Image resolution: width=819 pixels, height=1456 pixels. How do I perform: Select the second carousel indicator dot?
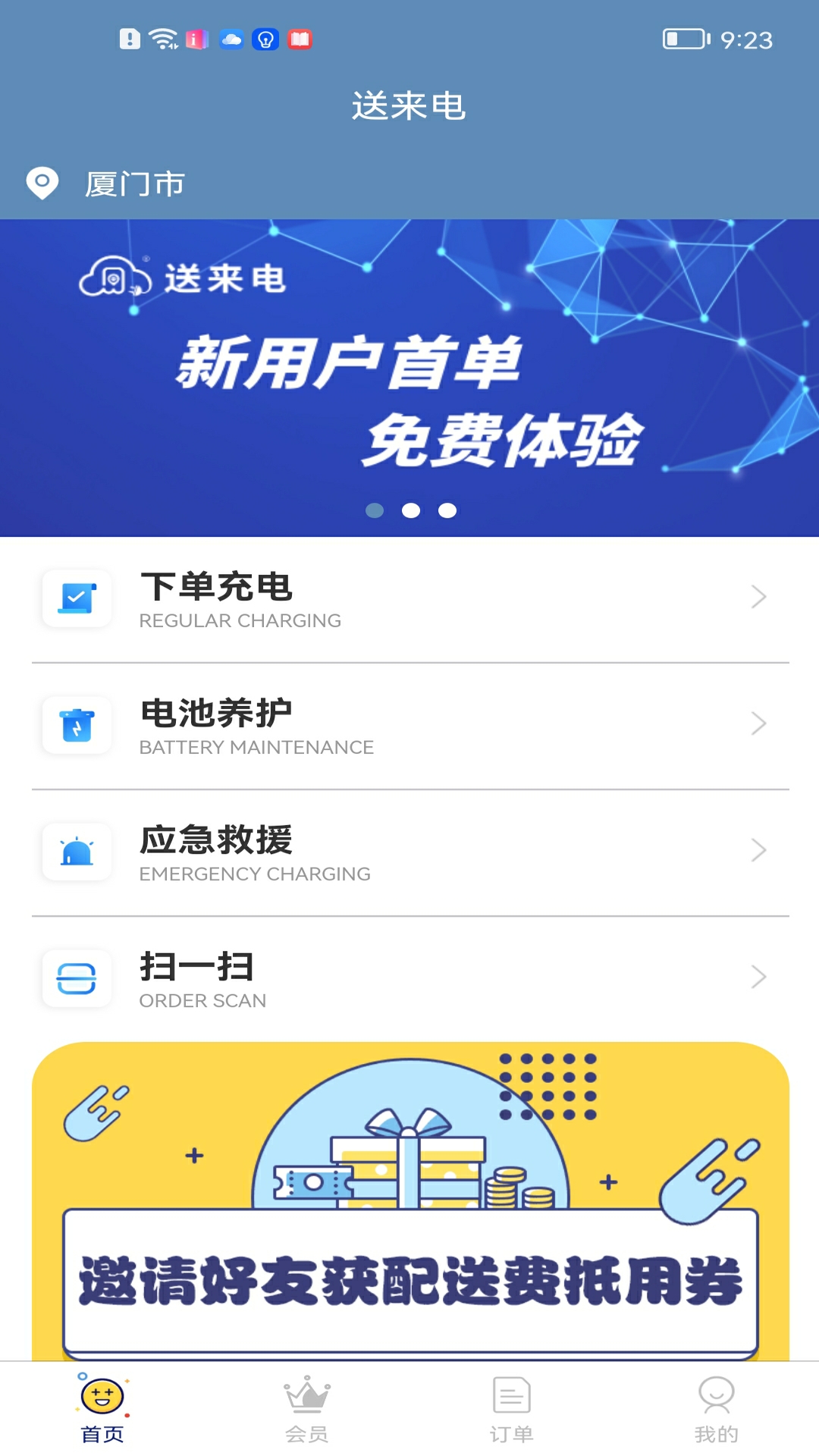[412, 510]
